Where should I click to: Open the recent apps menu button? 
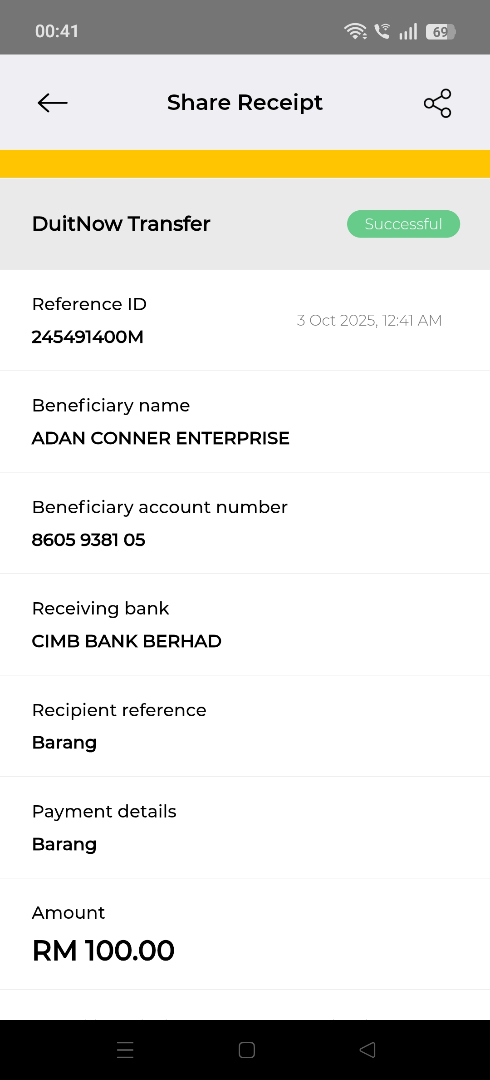tap(125, 1050)
